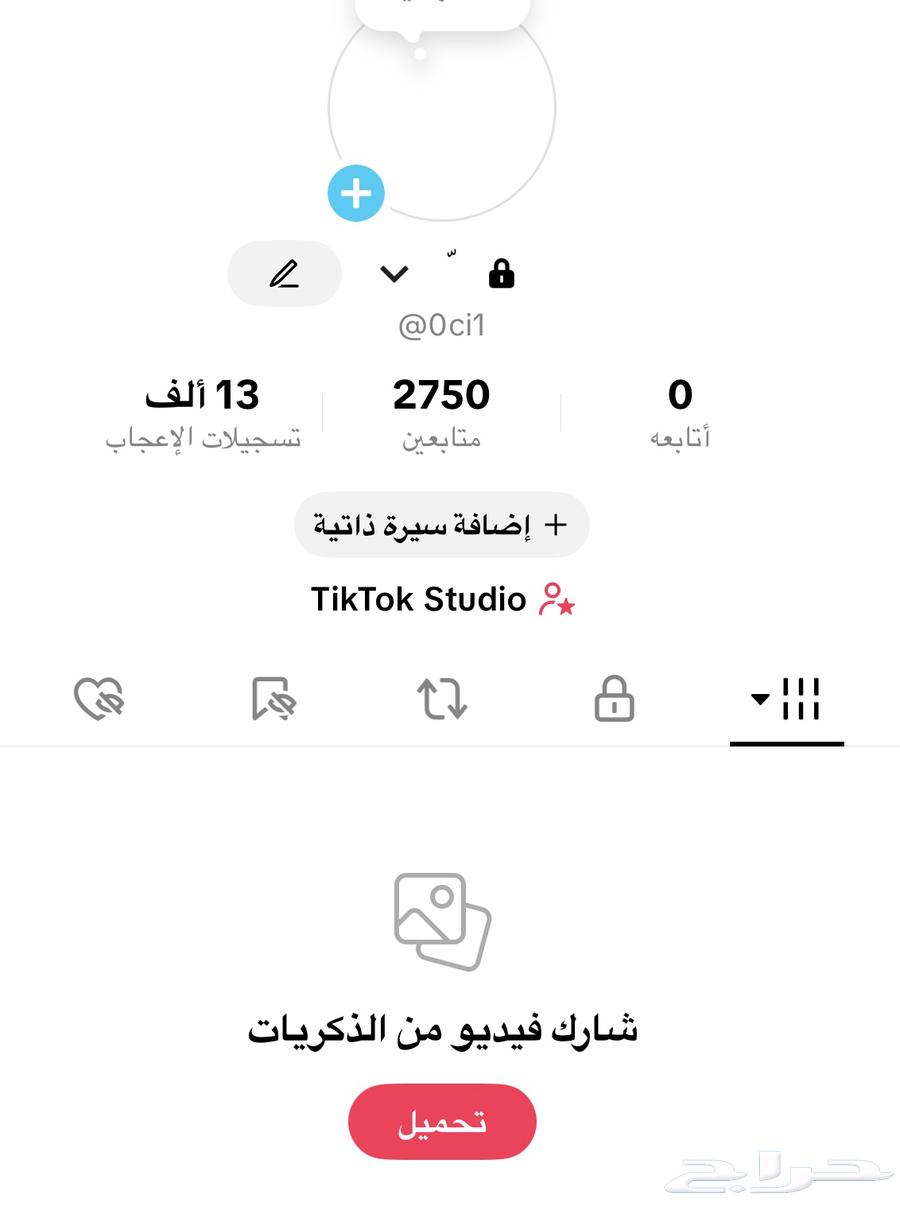The width and height of the screenshot is (900, 1206).
Task: Open the grid view sort dropdown arrow
Action: pos(760,699)
